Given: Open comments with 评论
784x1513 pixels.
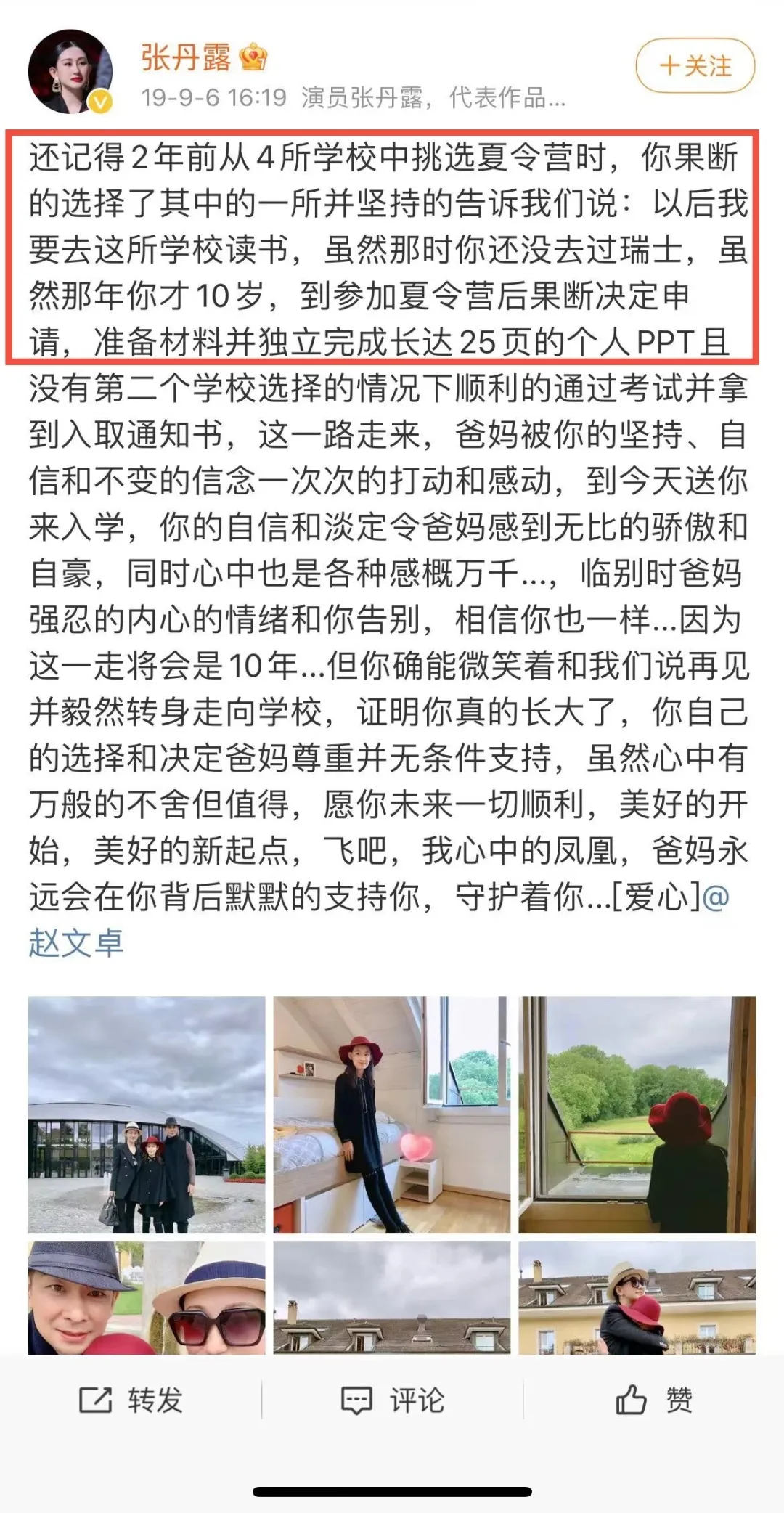Looking at the screenshot, I should click(x=392, y=1400).
